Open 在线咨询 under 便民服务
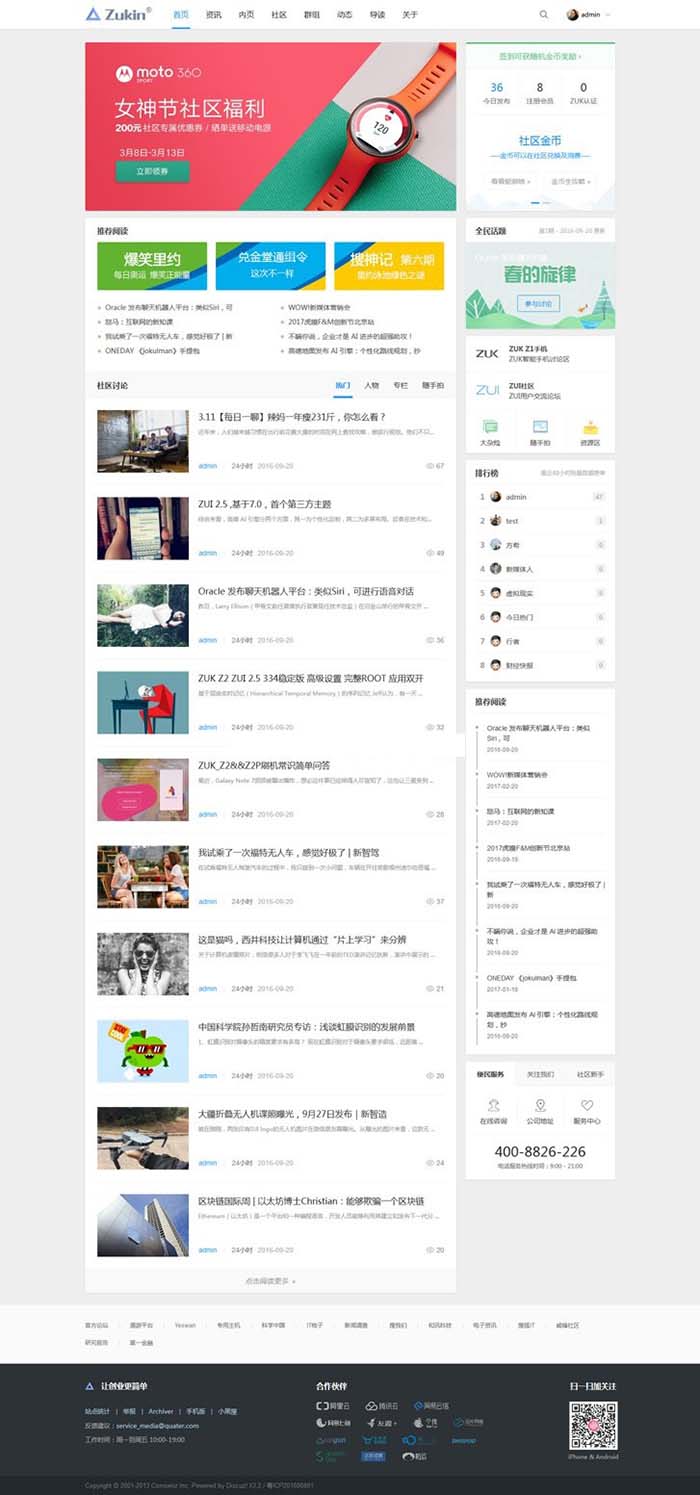 (494, 1111)
